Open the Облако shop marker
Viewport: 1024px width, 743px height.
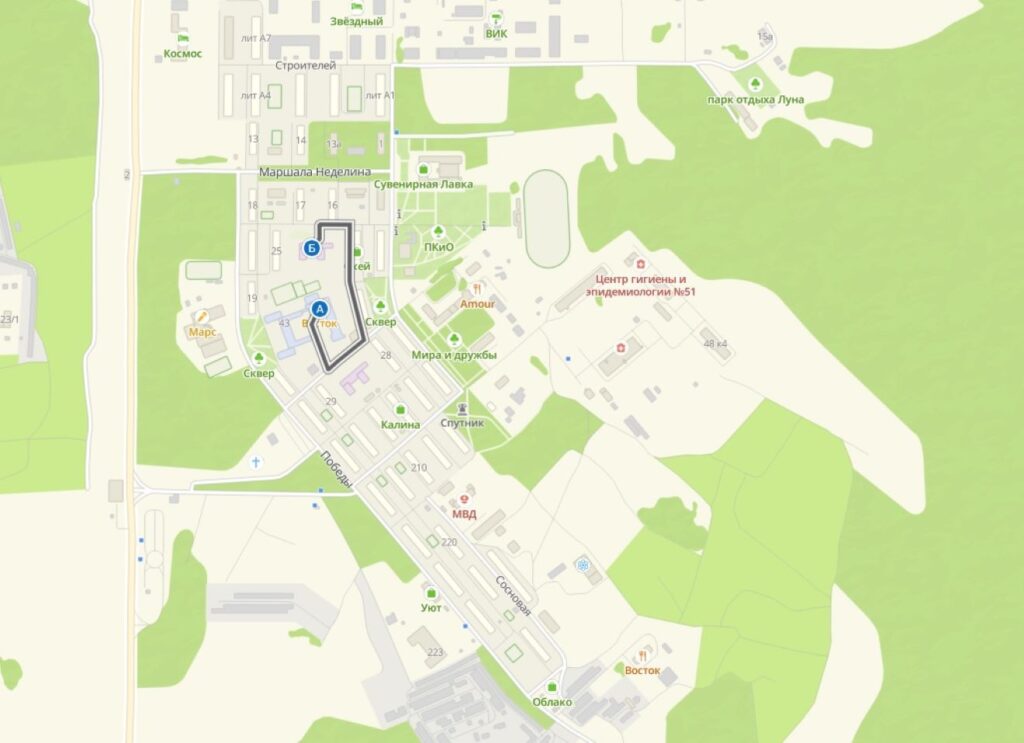pyautogui.click(x=551, y=686)
